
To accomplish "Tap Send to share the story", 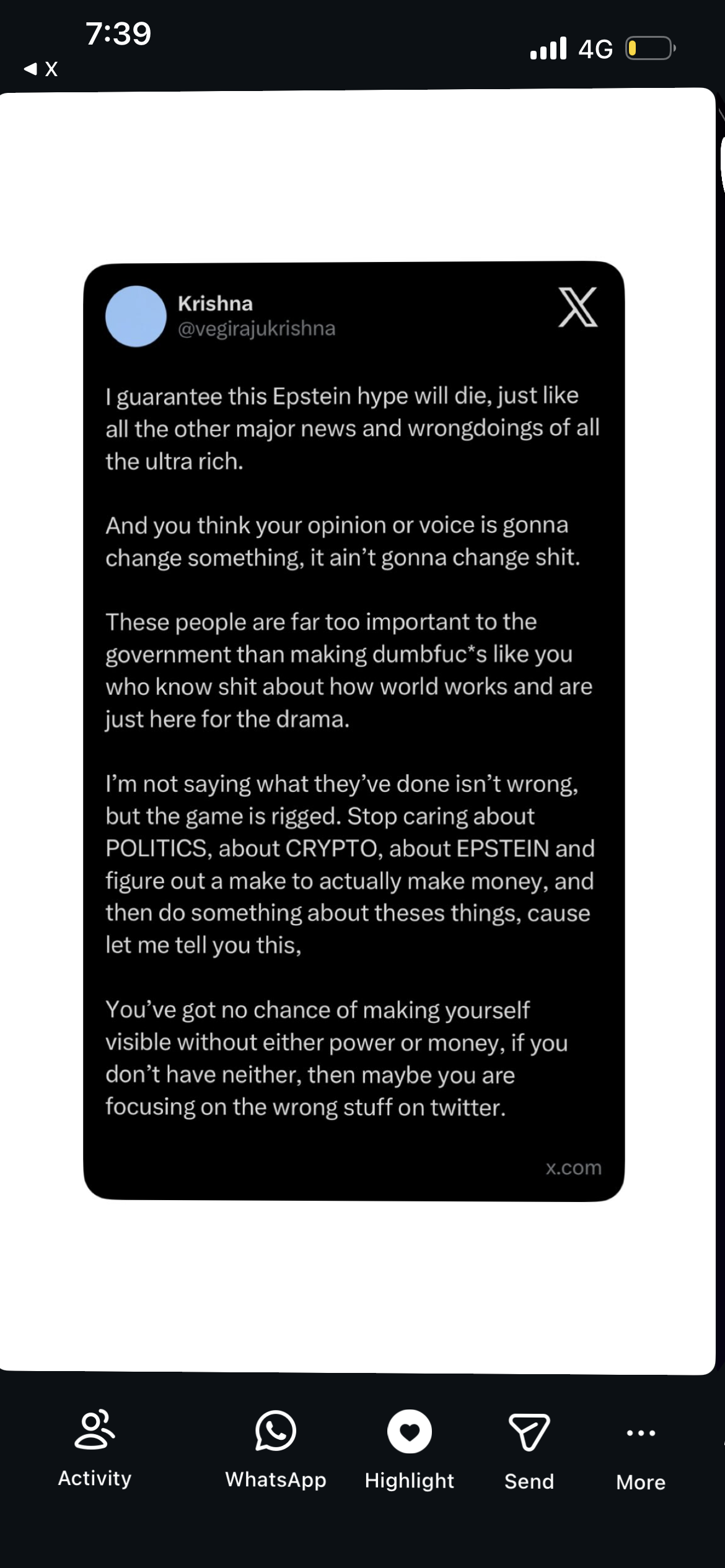I will pyautogui.click(x=529, y=1448).
